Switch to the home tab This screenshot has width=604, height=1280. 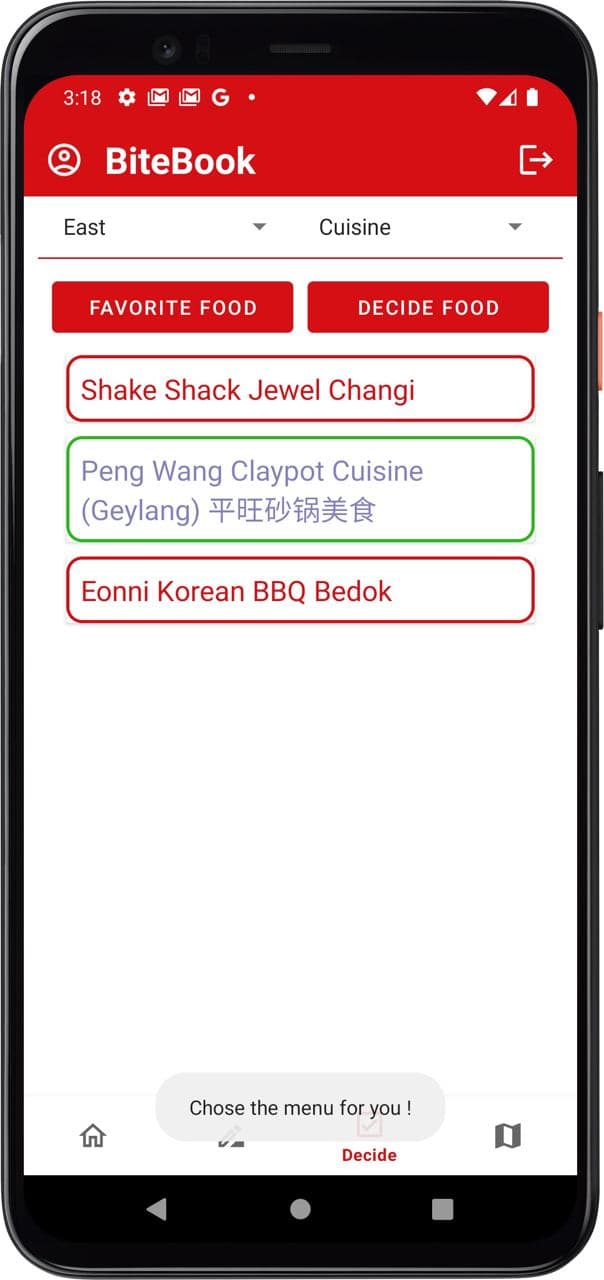click(x=93, y=1135)
